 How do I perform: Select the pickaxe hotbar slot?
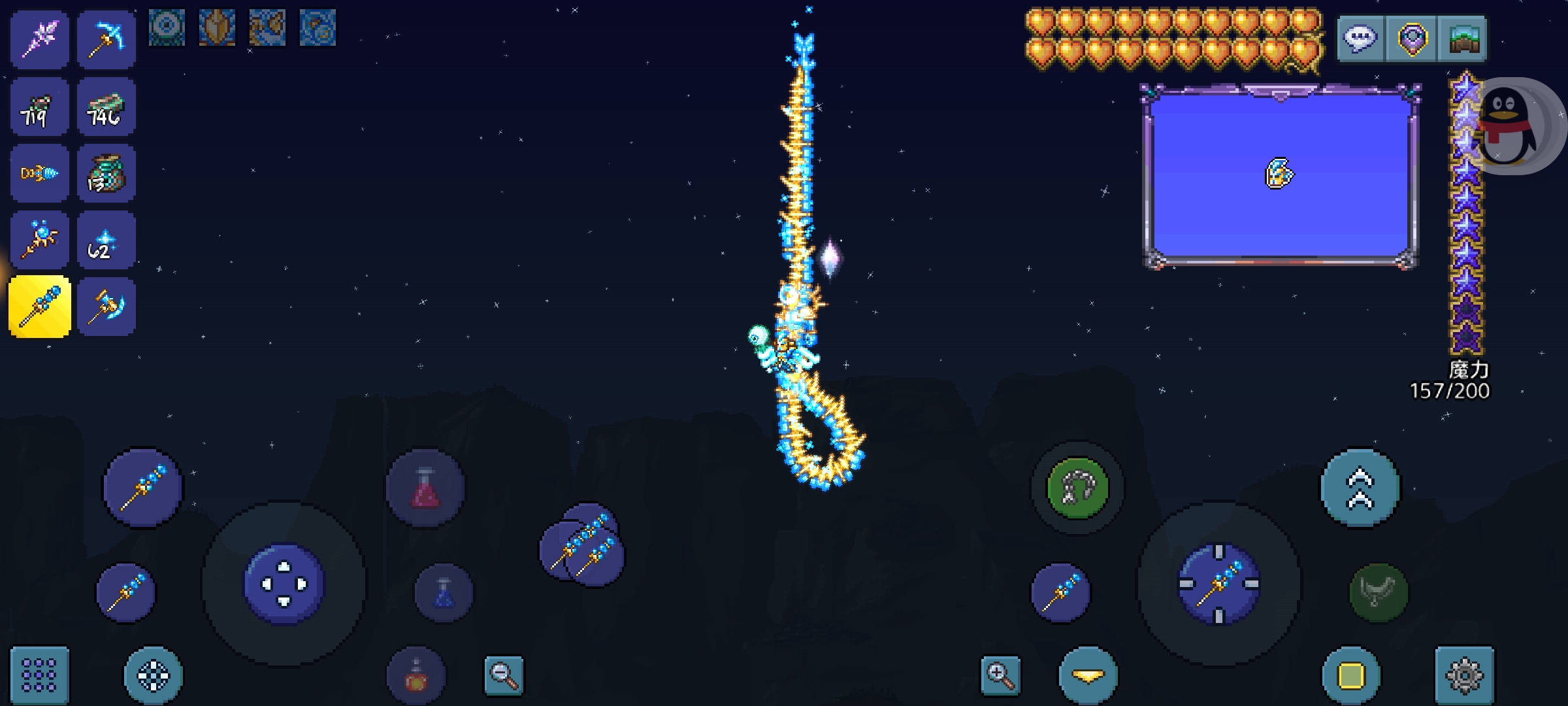pos(106,39)
